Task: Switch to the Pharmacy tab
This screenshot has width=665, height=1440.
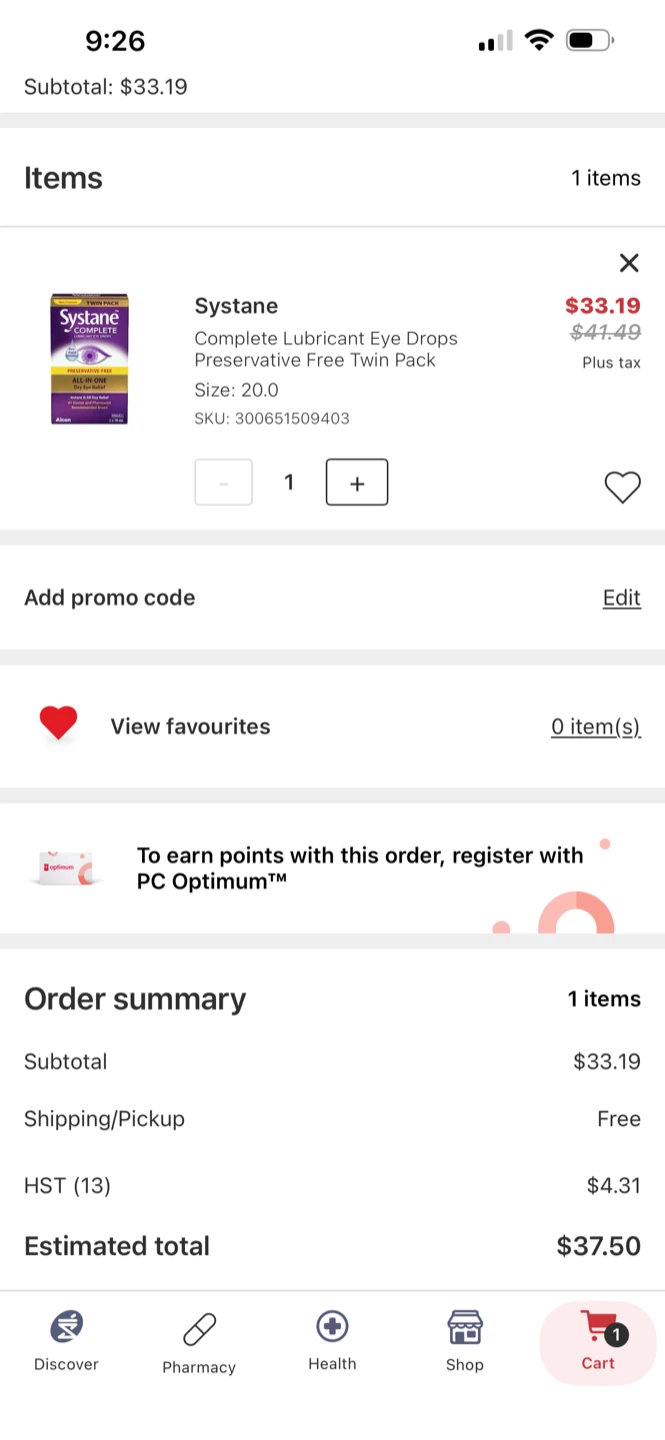Action: tap(199, 1342)
